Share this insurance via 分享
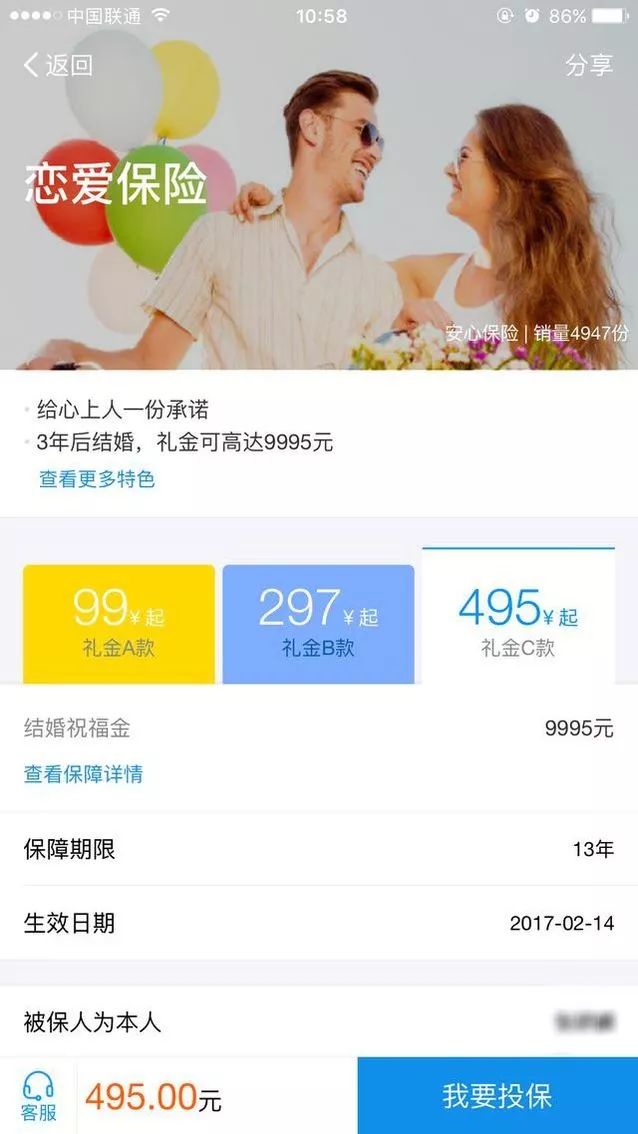Image resolution: width=638 pixels, height=1134 pixels. pyautogui.click(x=589, y=65)
